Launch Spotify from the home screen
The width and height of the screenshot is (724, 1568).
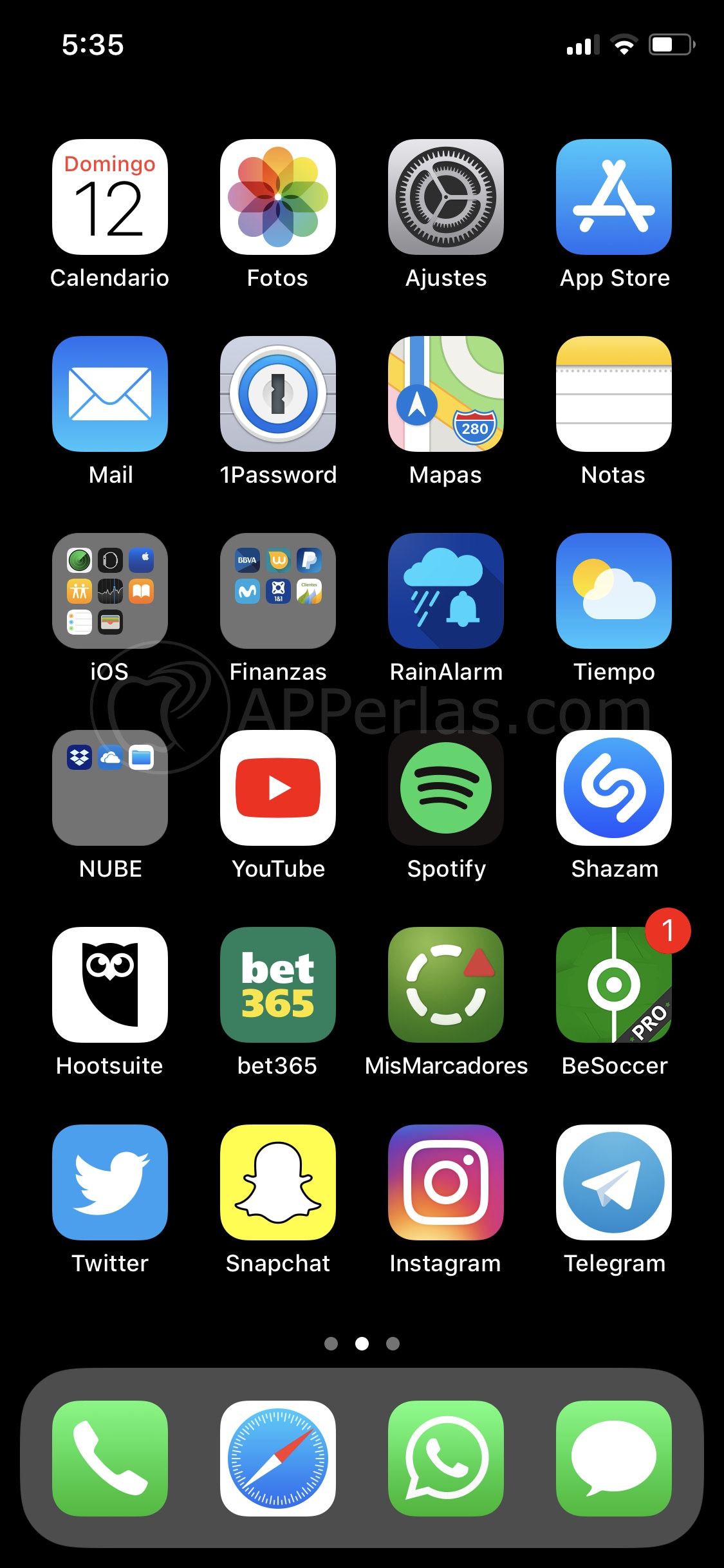pyautogui.click(x=446, y=789)
